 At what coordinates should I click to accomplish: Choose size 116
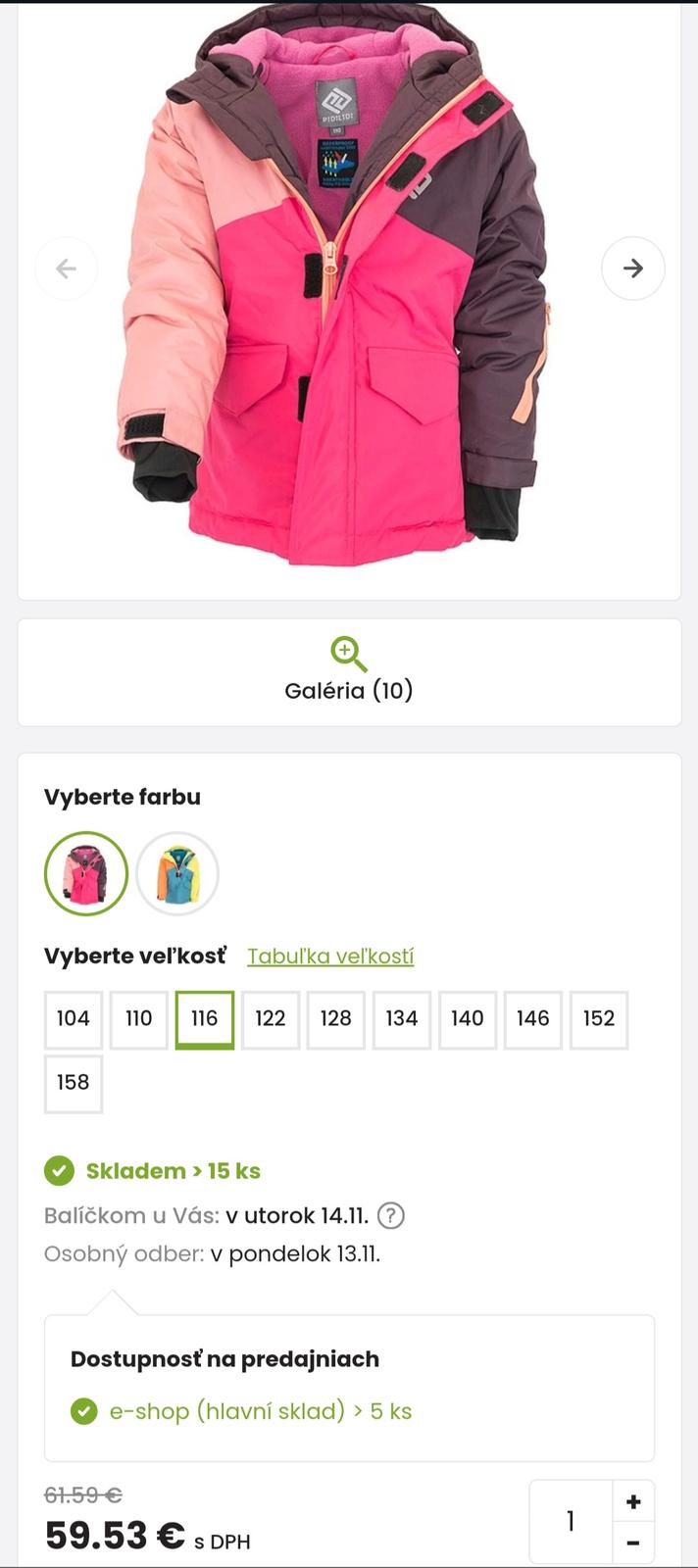click(x=205, y=1019)
